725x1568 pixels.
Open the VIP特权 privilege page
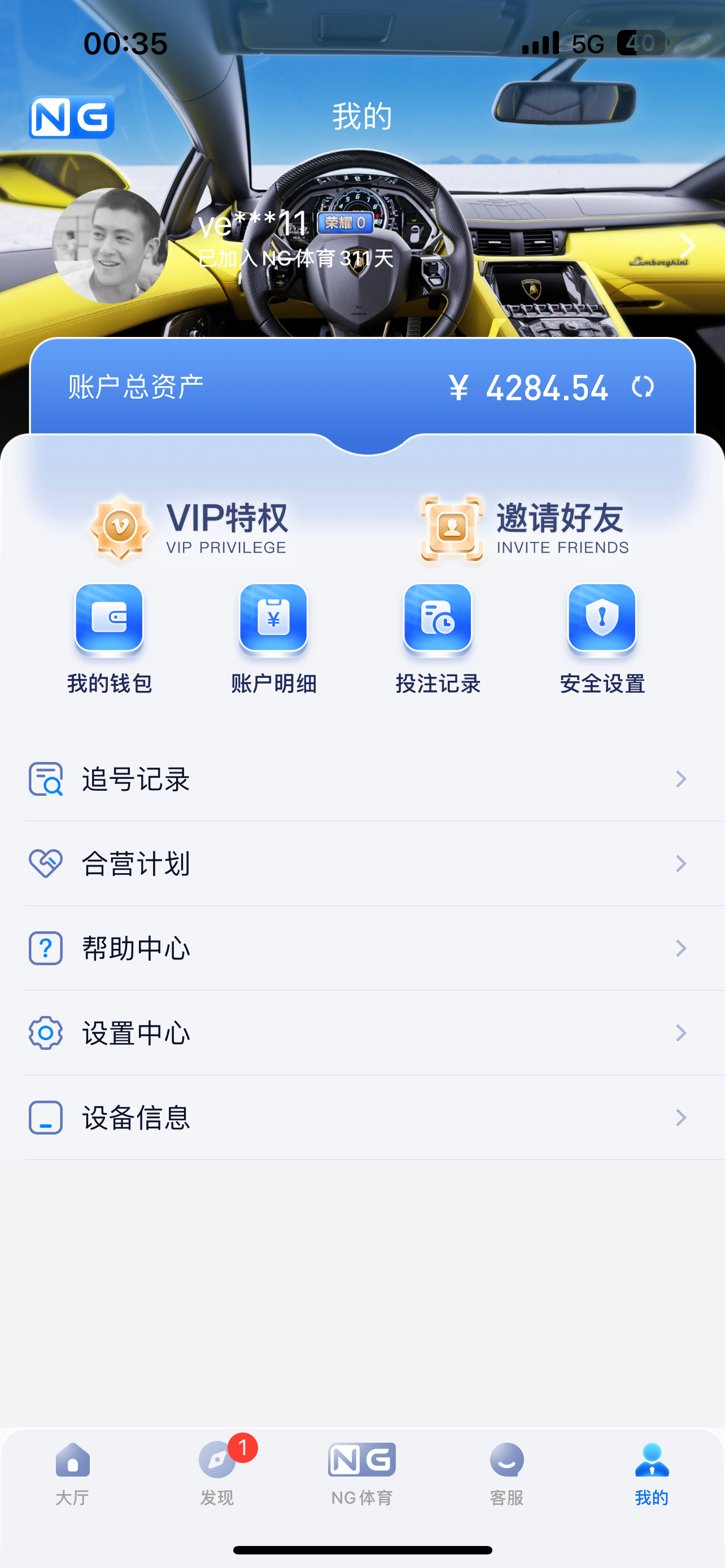coord(190,528)
